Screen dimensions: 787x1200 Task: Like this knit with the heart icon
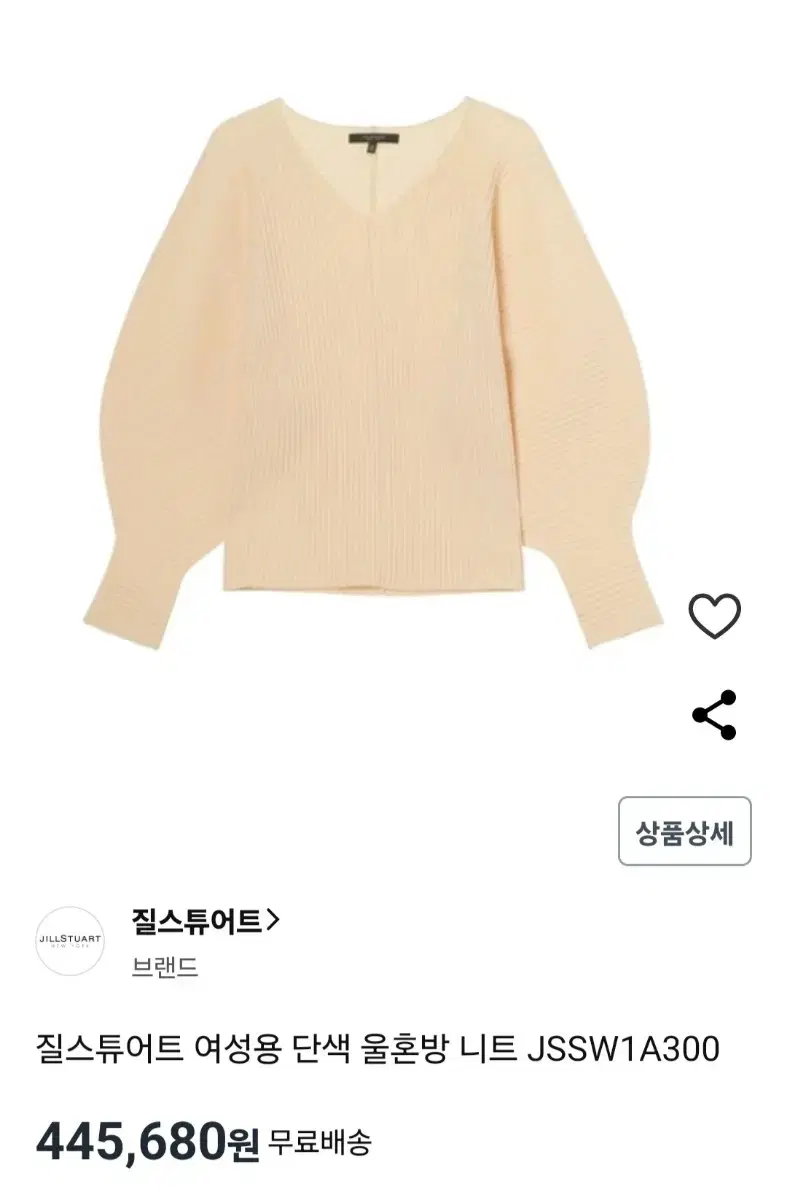[x=715, y=615]
